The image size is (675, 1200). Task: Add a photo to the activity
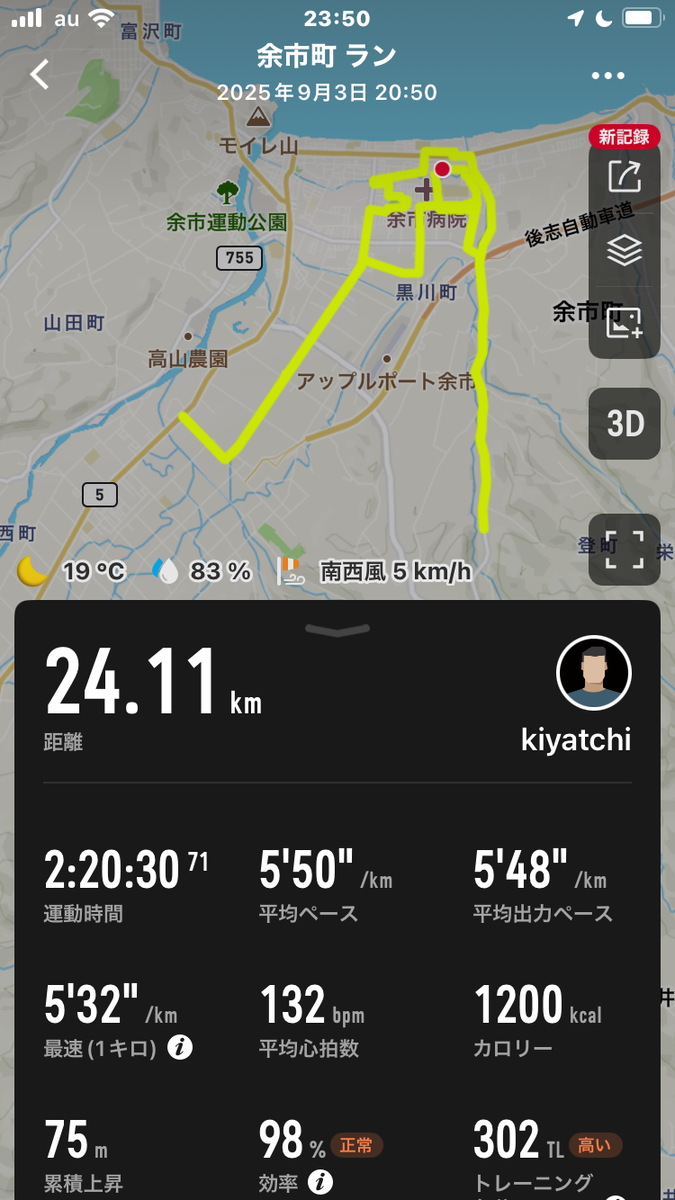624,322
